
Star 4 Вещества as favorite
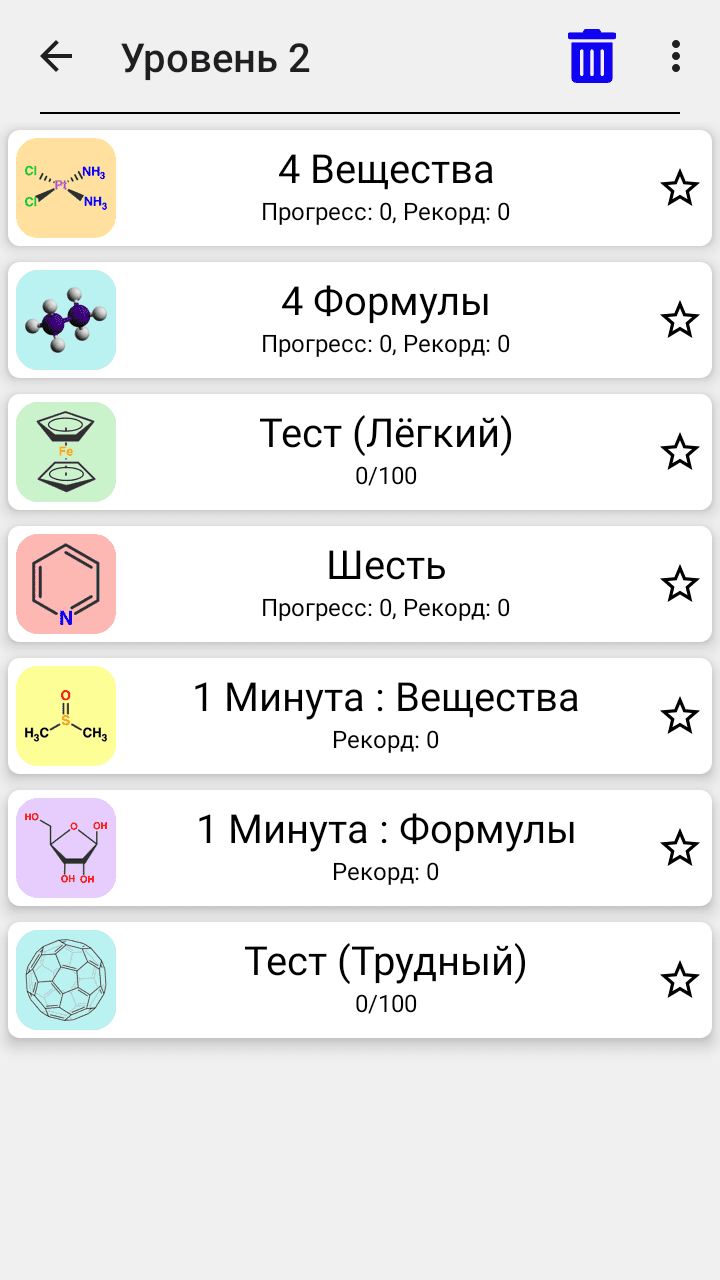680,188
